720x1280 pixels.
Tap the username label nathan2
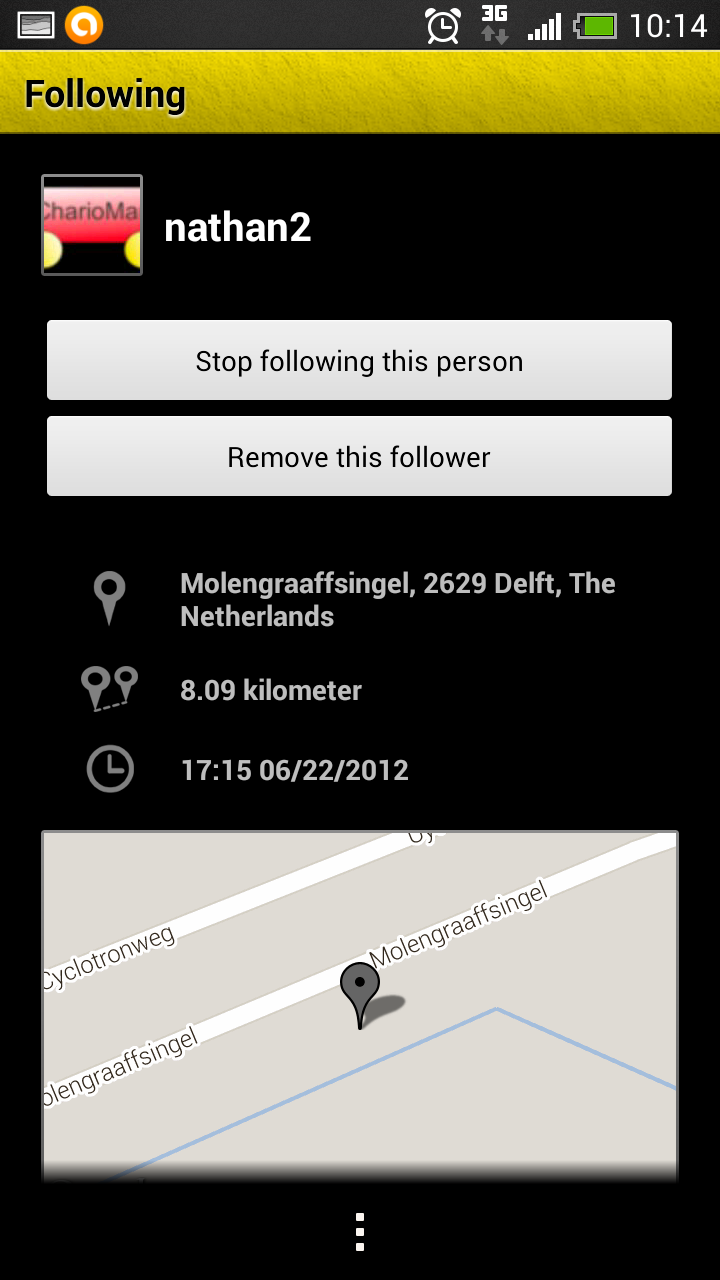pyautogui.click(x=238, y=228)
